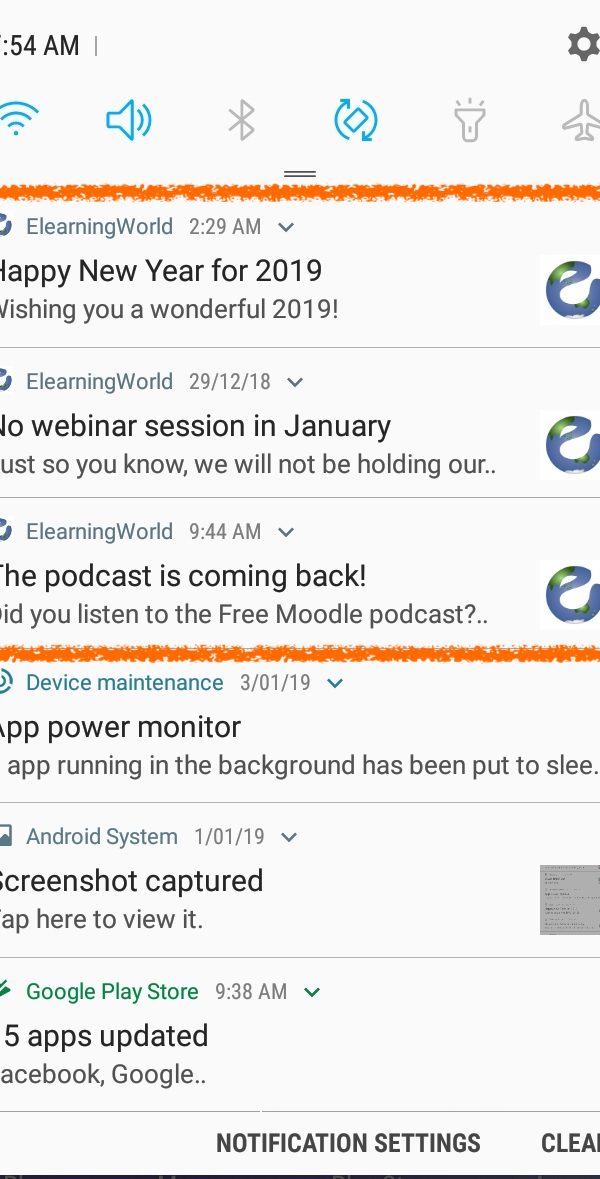The image size is (600, 1179).
Task: Expand the 29/12/18 ElearningWorld notification chevron
Action: (x=295, y=382)
